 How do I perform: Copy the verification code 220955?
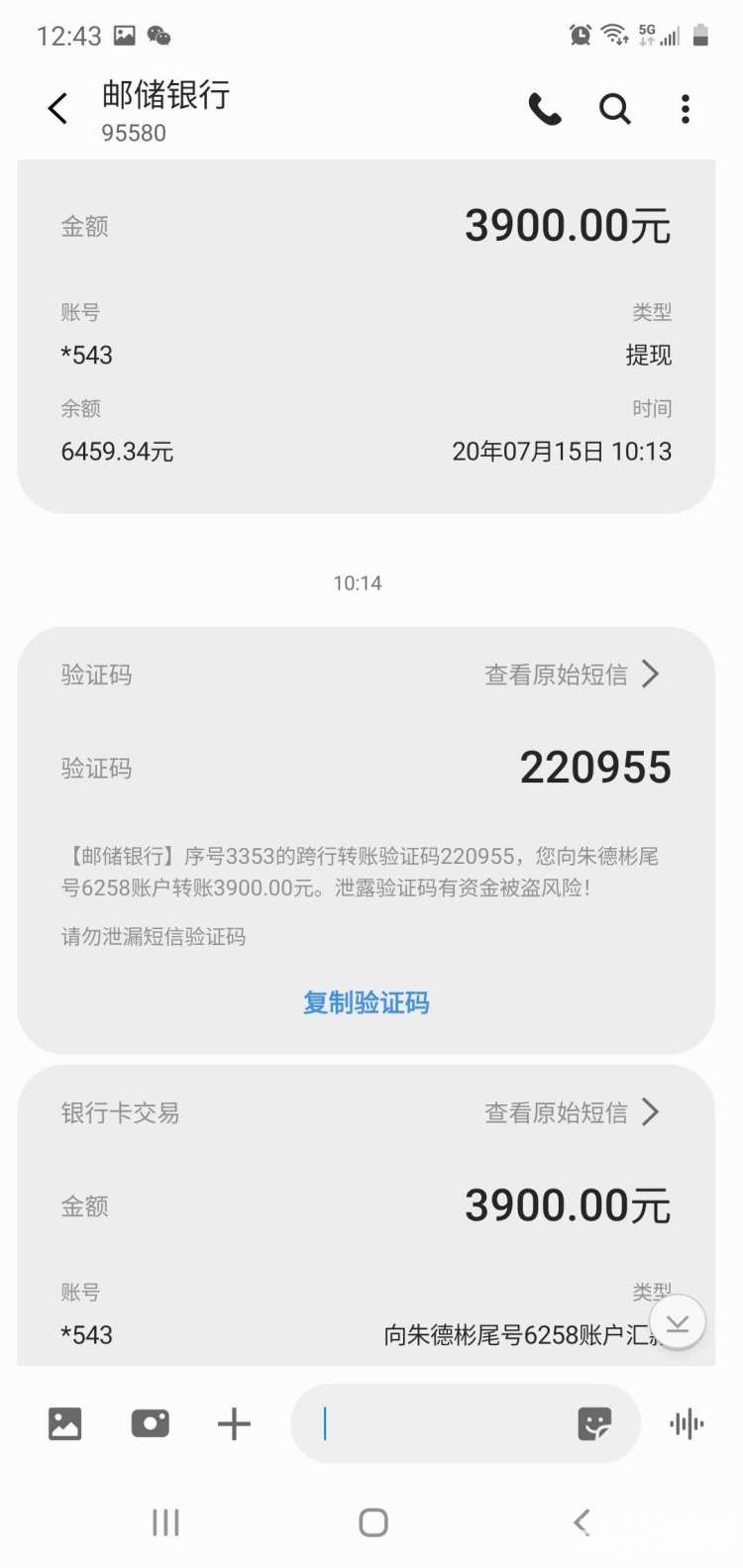(366, 1002)
